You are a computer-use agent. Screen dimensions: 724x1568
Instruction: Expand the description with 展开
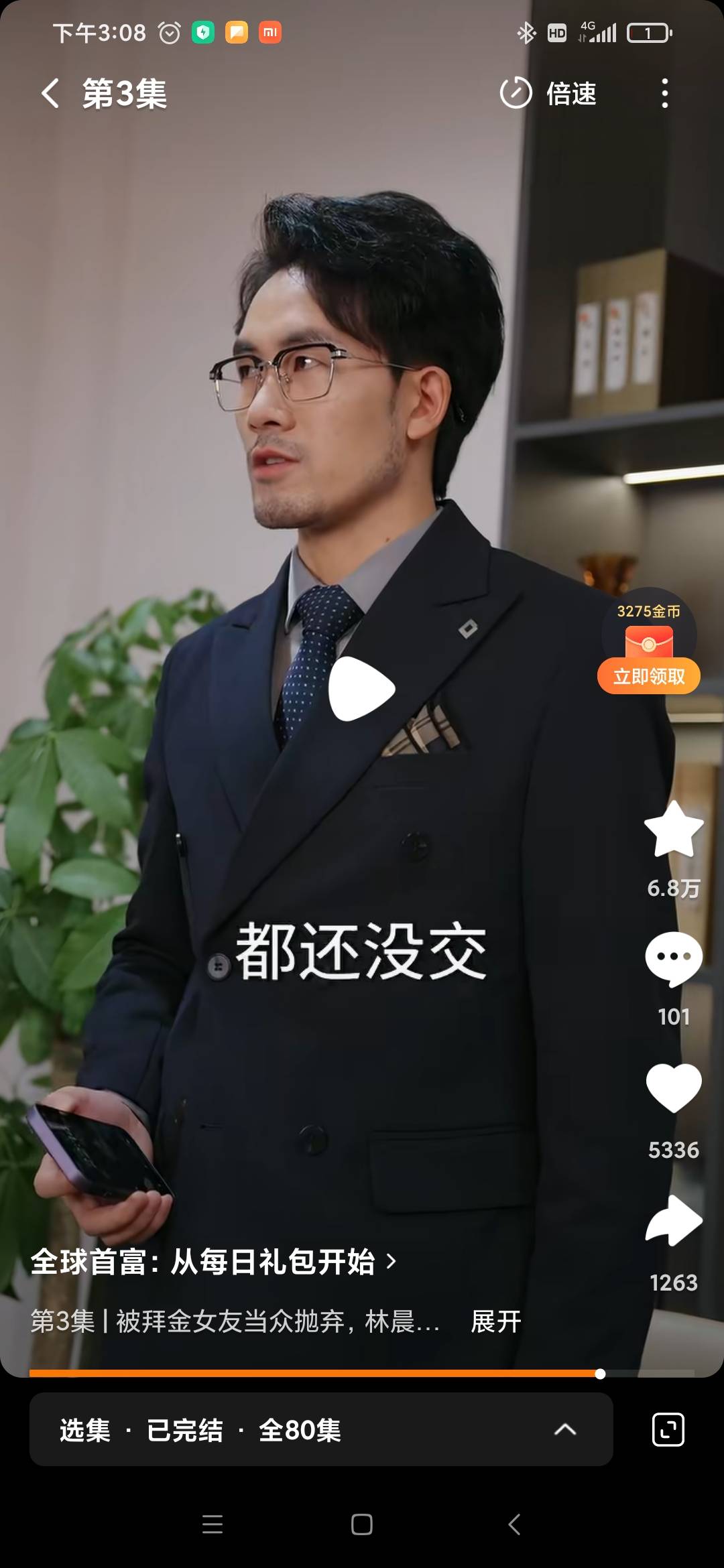click(495, 1322)
